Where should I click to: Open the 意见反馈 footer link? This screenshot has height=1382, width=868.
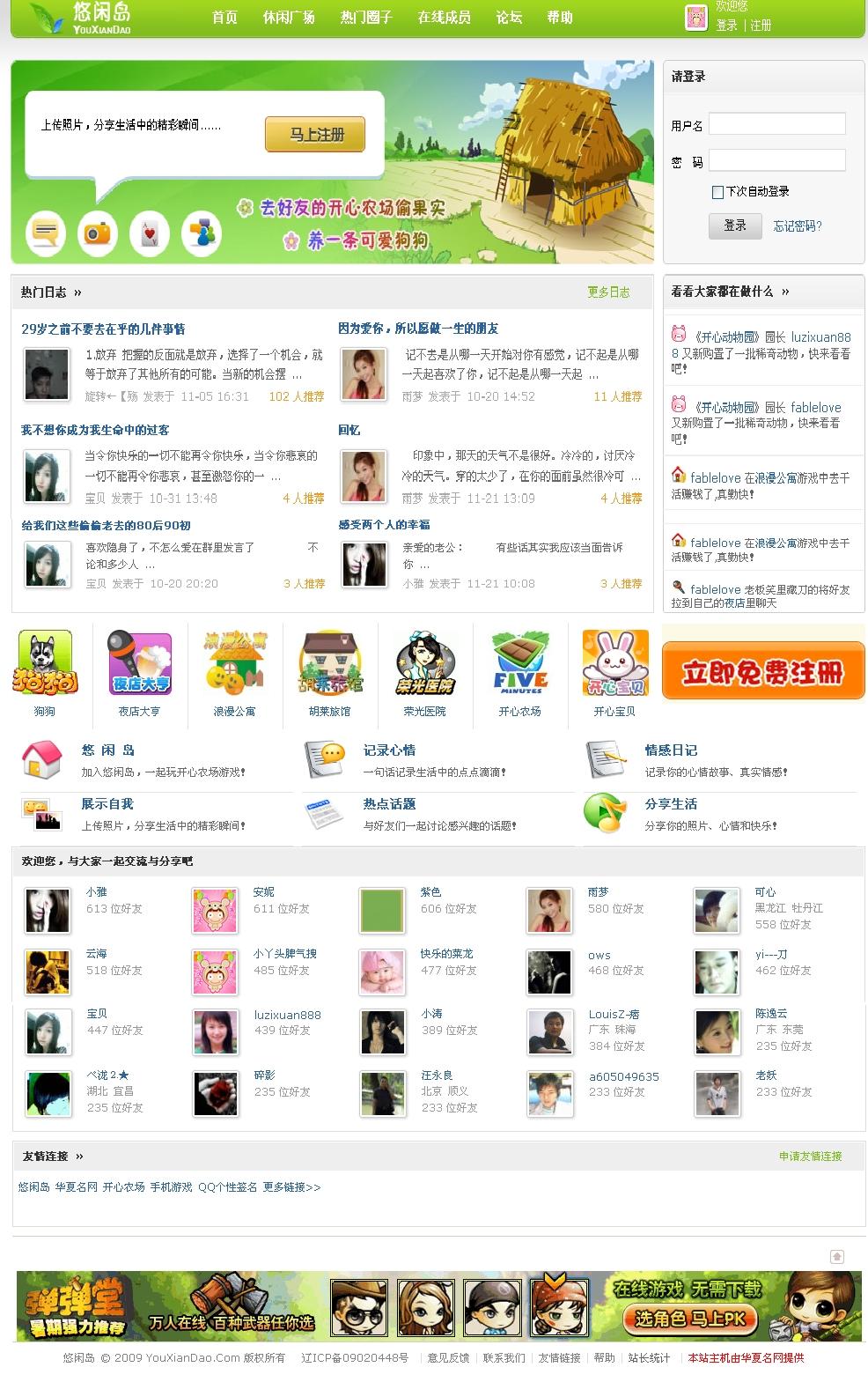[448, 1358]
